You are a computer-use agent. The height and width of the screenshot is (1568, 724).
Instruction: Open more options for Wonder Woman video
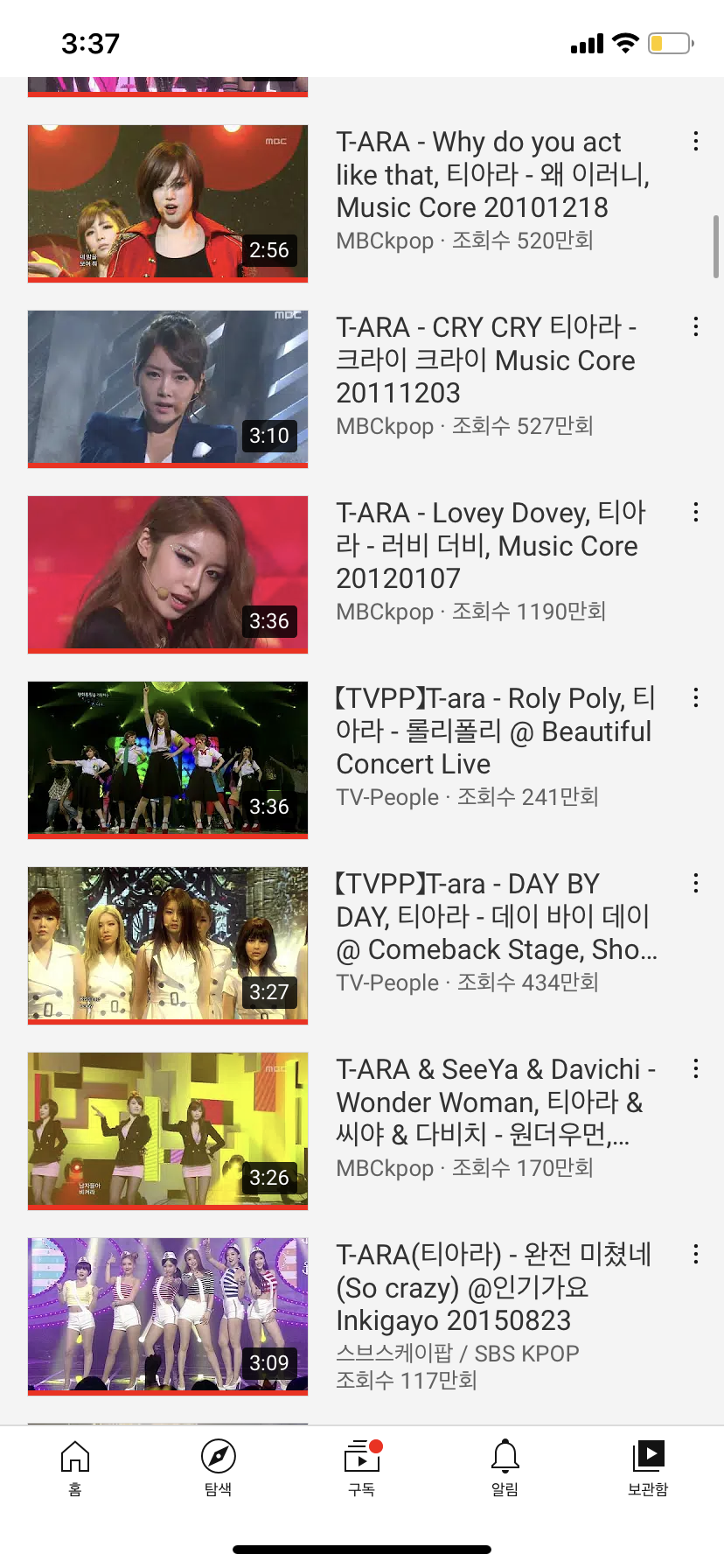point(696,1069)
